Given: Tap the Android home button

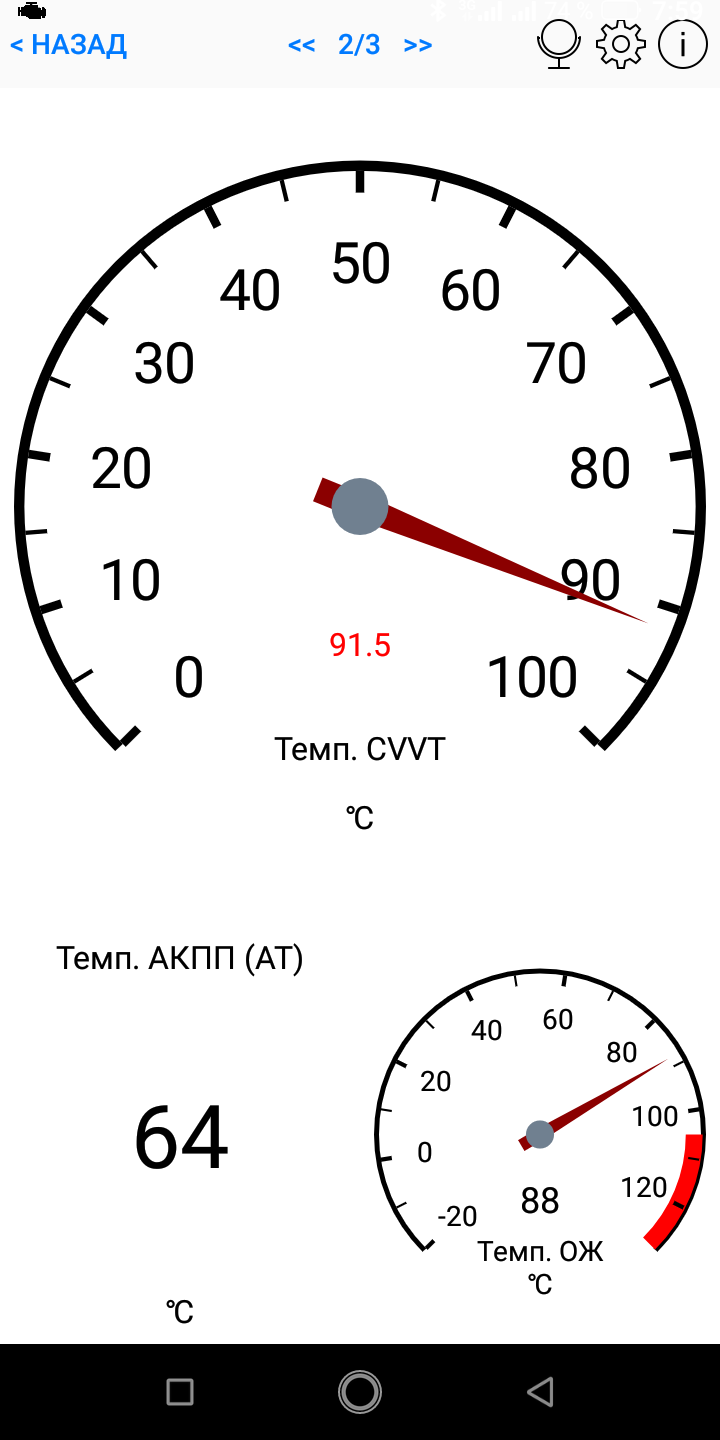Looking at the screenshot, I should tap(360, 1391).
